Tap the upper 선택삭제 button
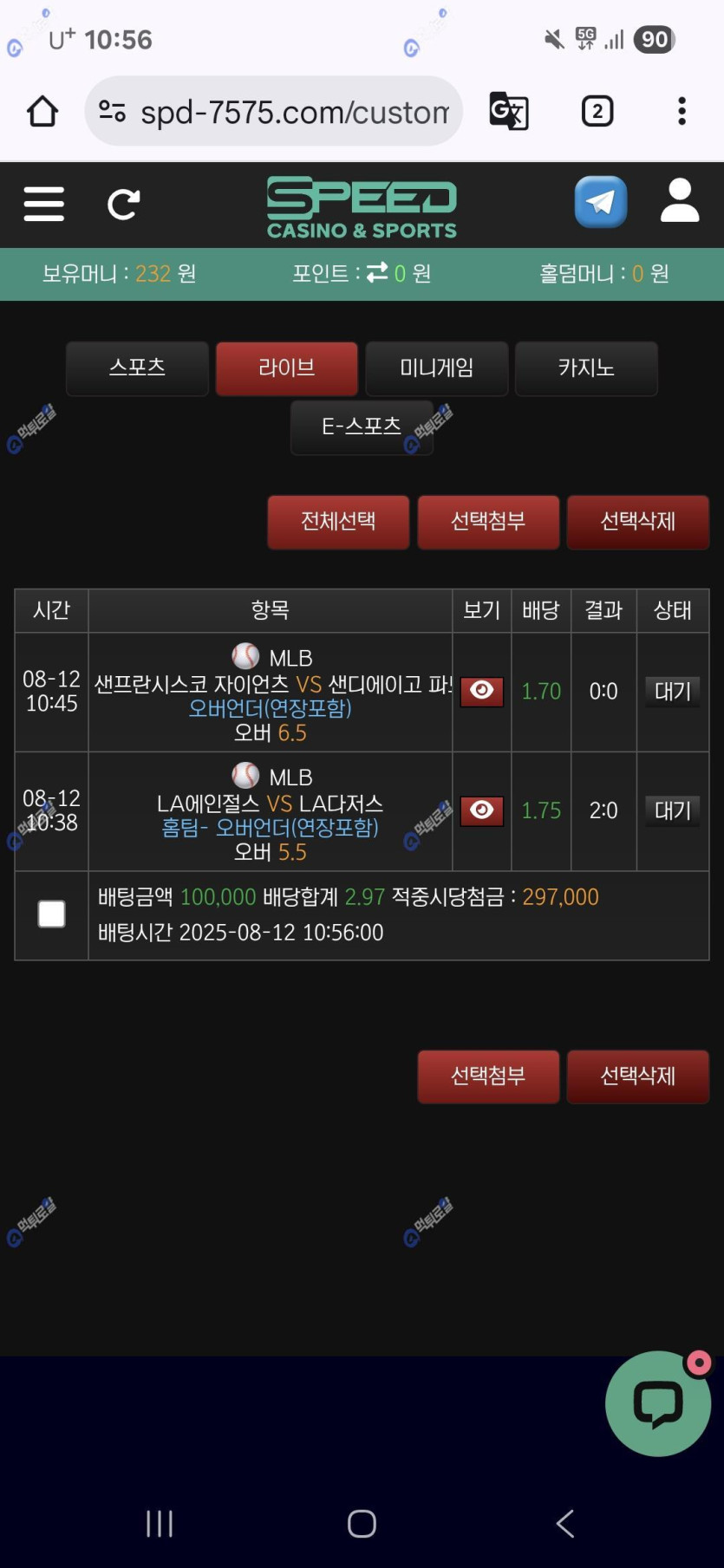The width and height of the screenshot is (724, 1568). coord(637,522)
